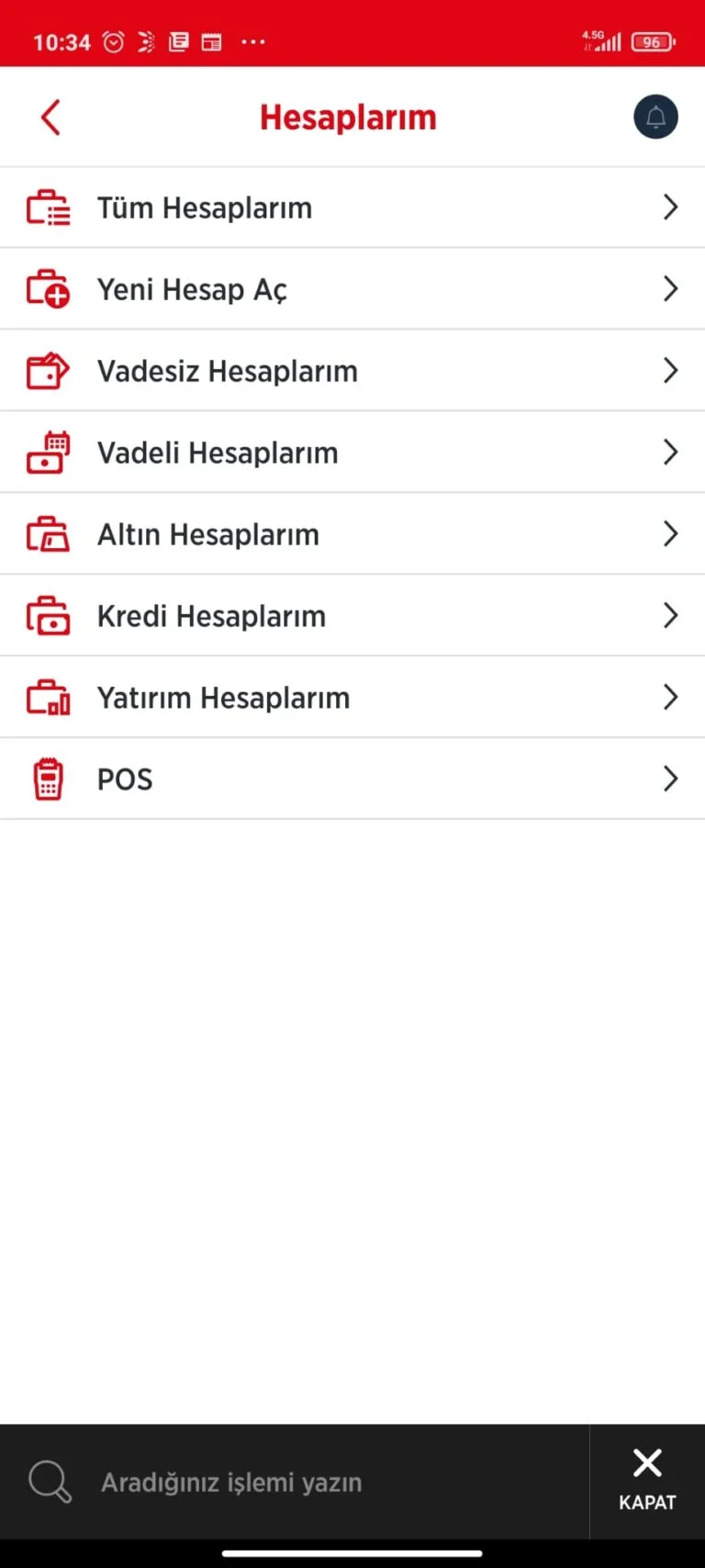Open the notifications bell
Viewport: 705px width, 1568px height.
pos(655,118)
